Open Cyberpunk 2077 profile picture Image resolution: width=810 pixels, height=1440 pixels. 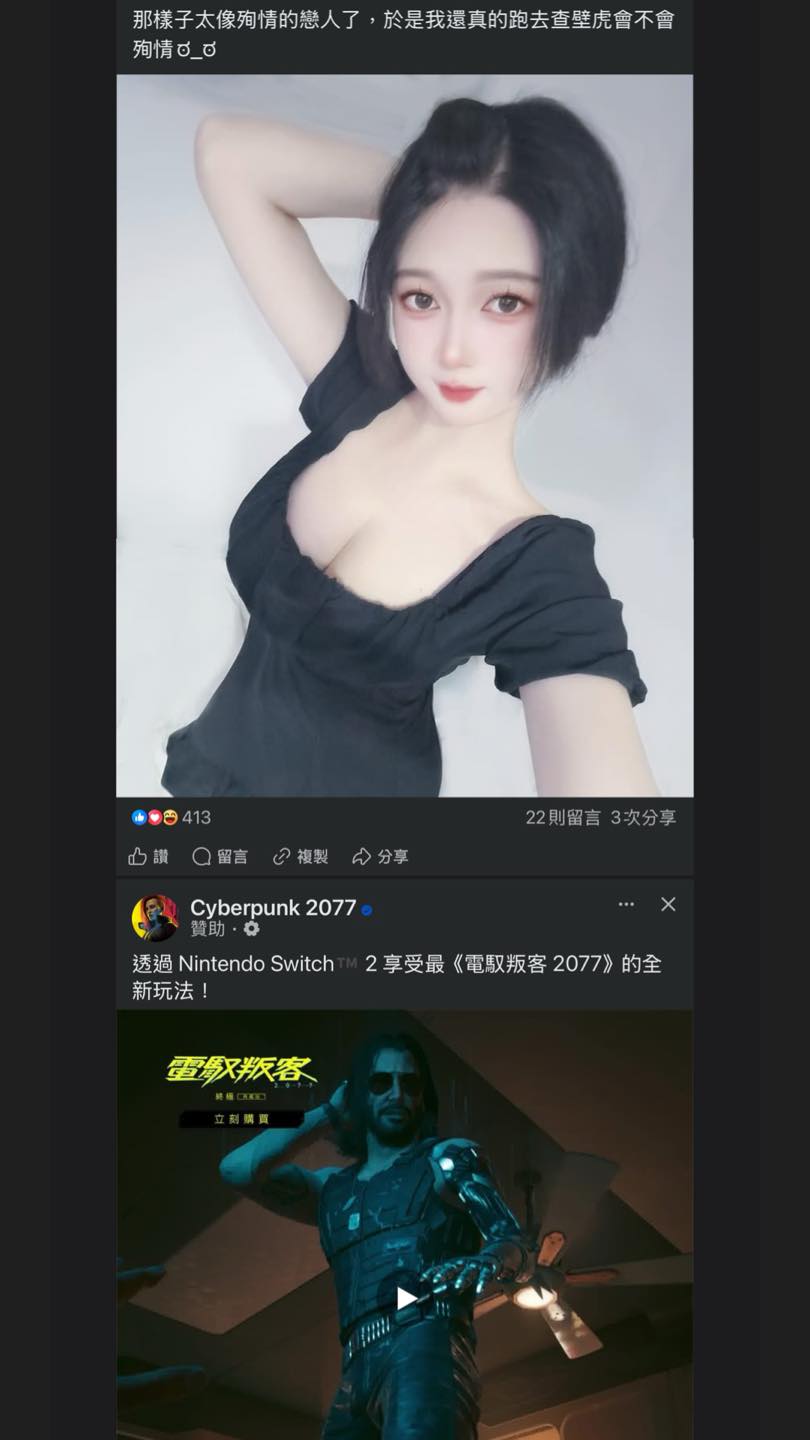pos(155,918)
